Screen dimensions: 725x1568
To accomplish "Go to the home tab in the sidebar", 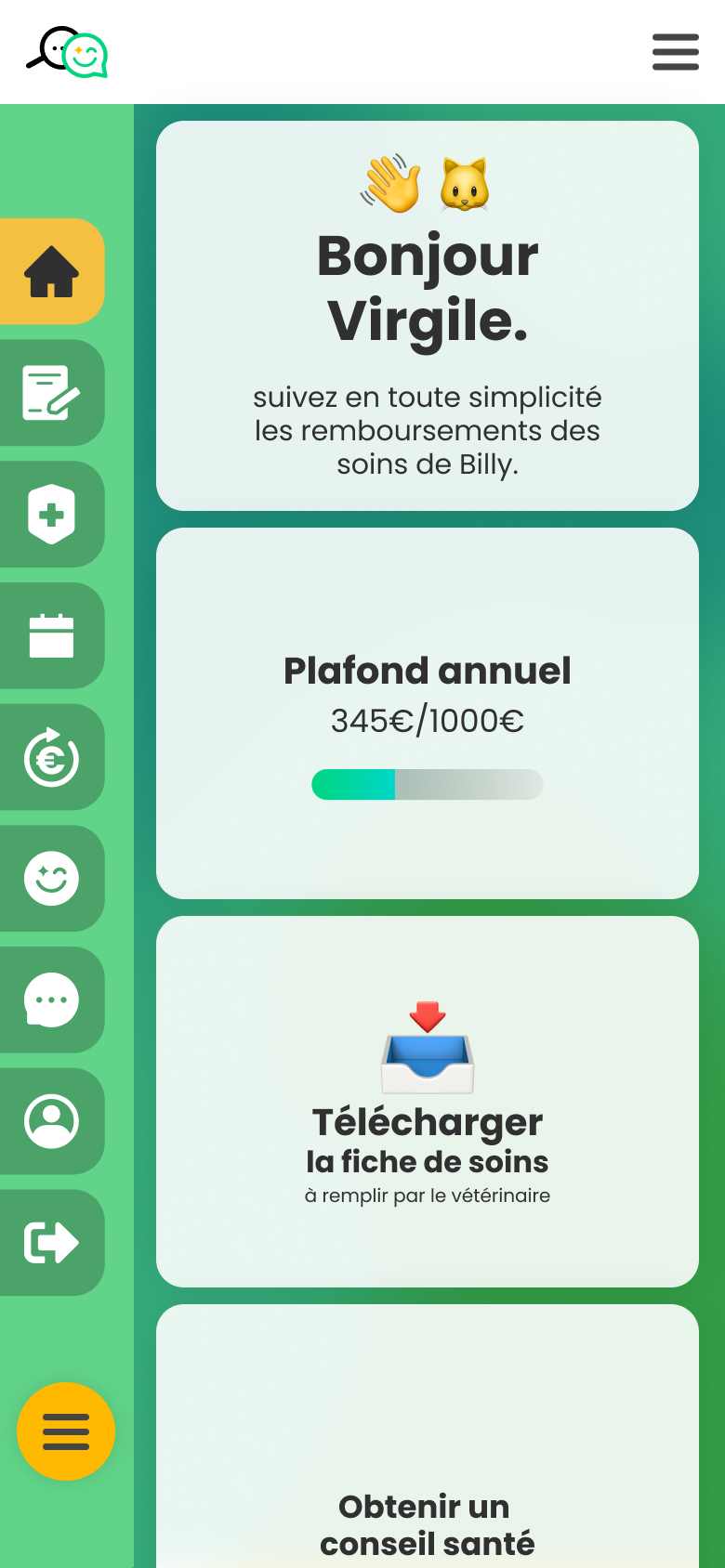I will [x=51, y=271].
